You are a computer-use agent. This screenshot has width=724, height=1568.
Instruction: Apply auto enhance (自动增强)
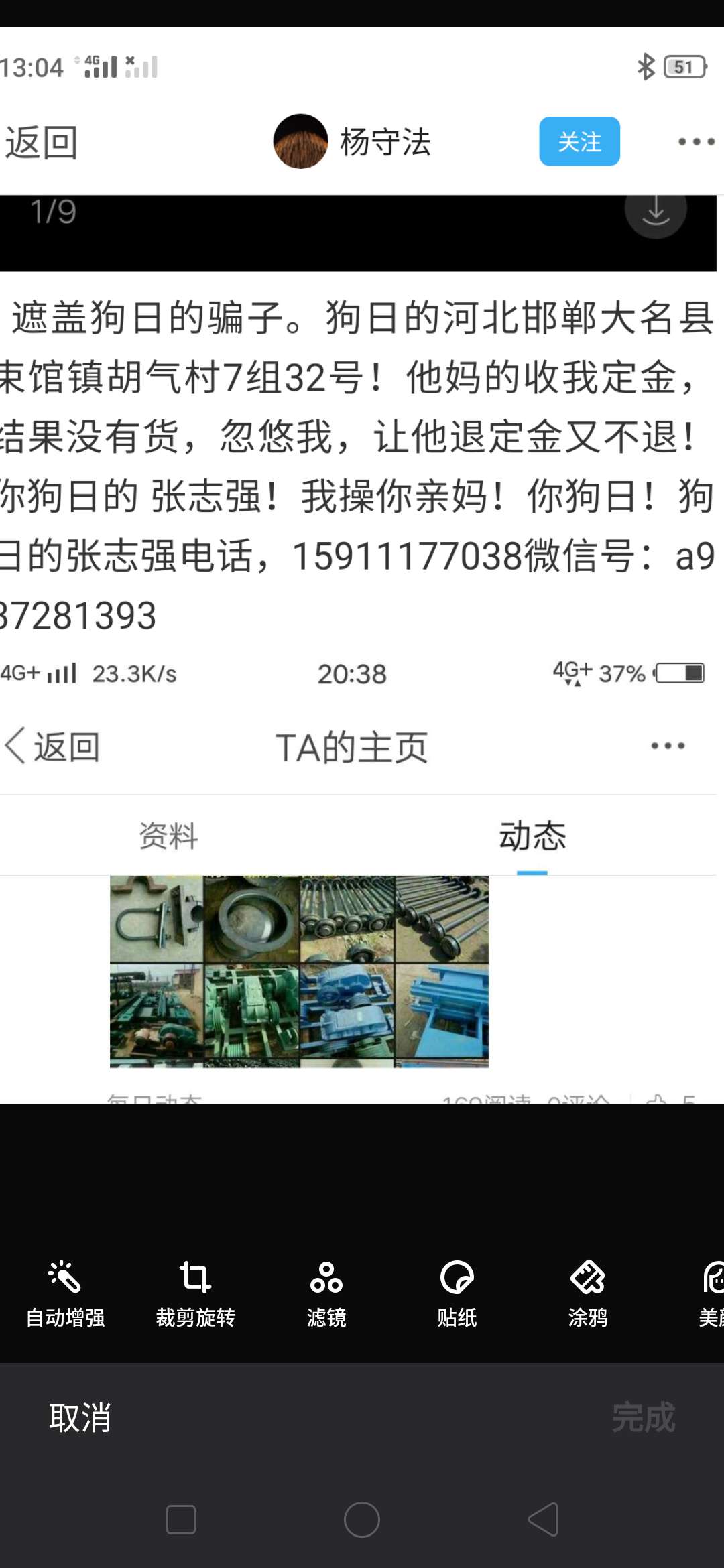click(x=65, y=1293)
